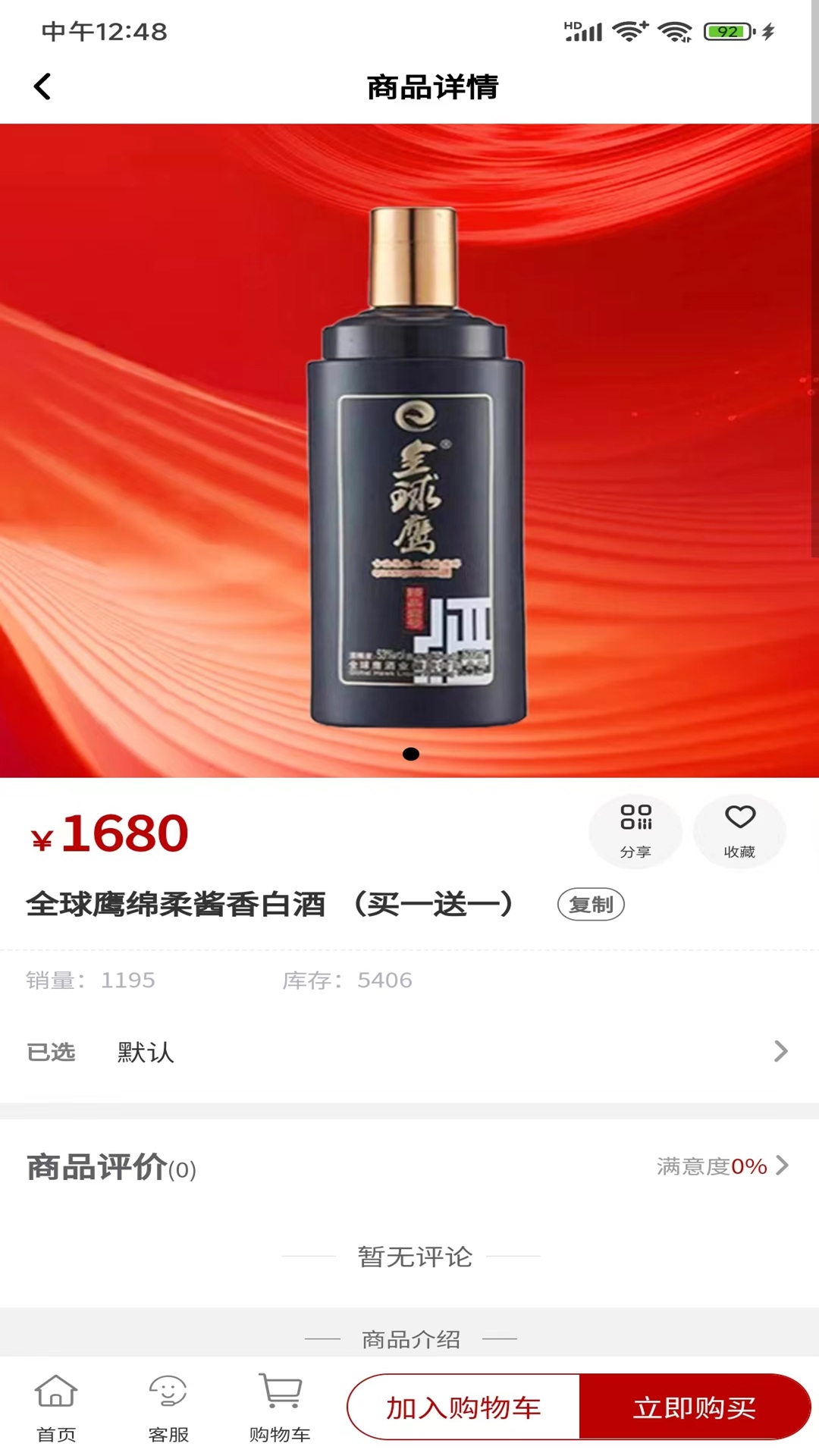Go back from 商品详情 page
This screenshot has width=819, height=1456.
click(43, 86)
